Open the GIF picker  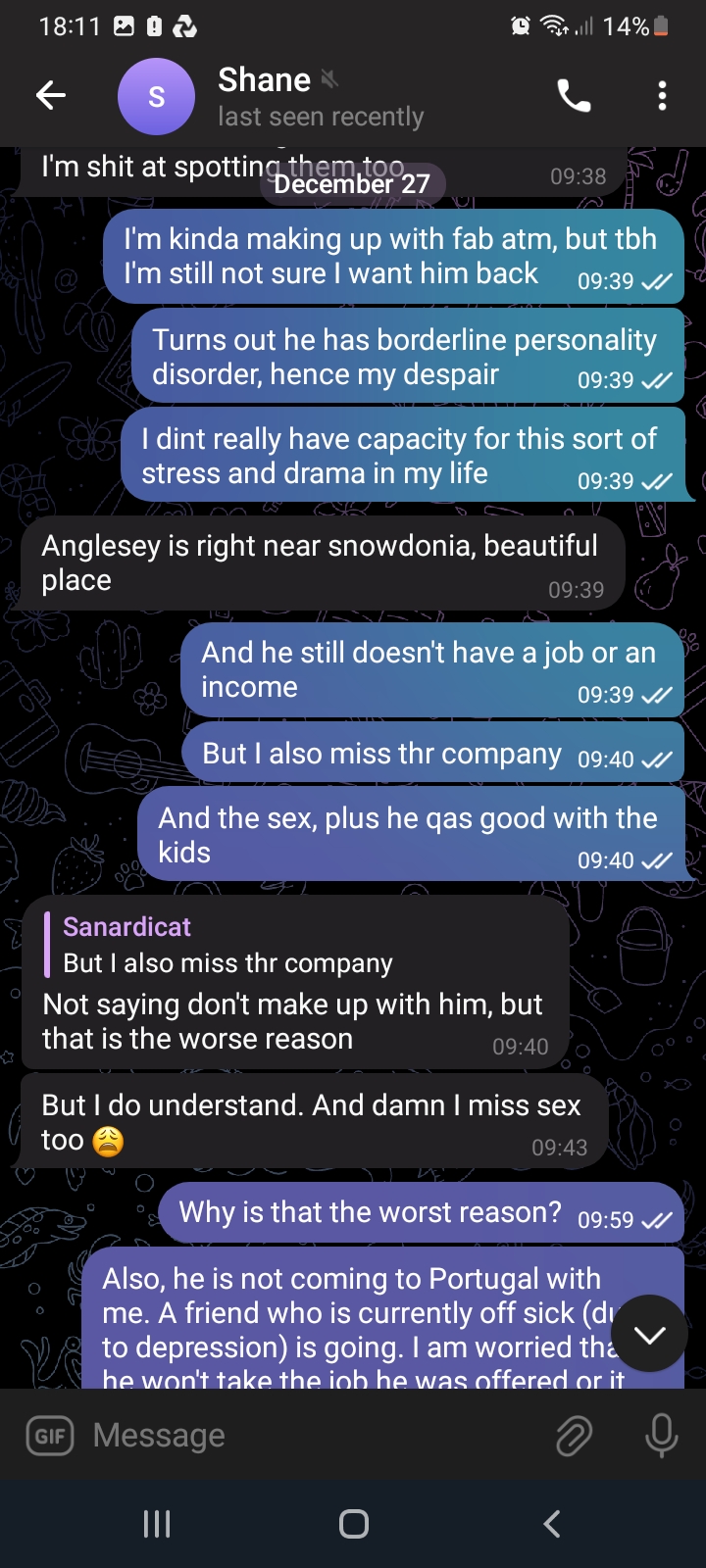point(49,1436)
